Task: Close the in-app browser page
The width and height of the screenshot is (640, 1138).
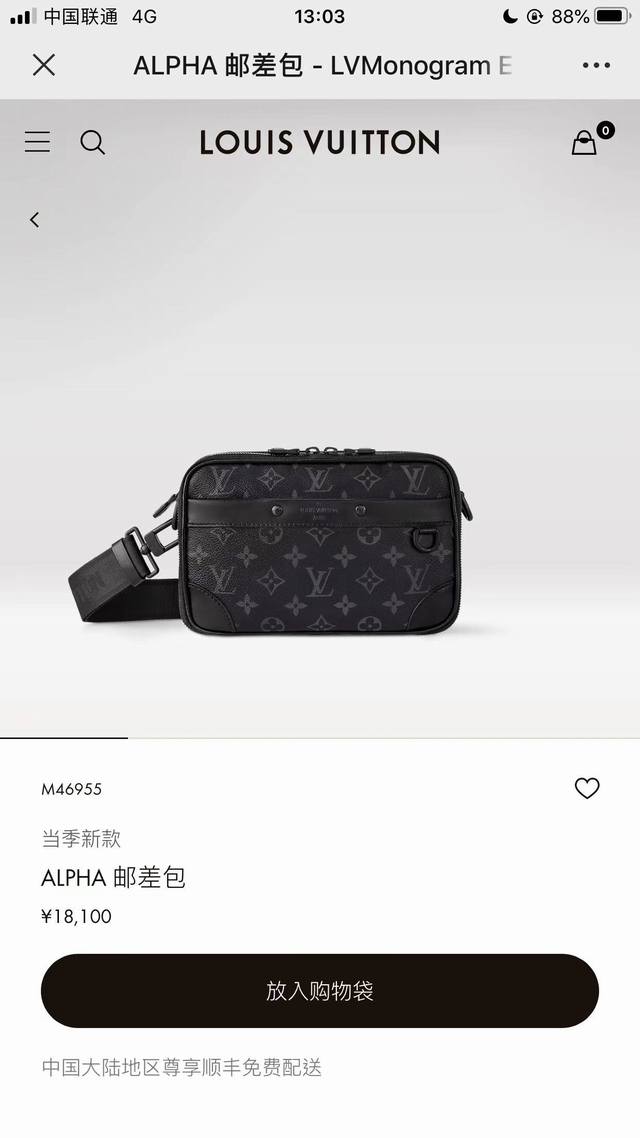Action: [44, 65]
